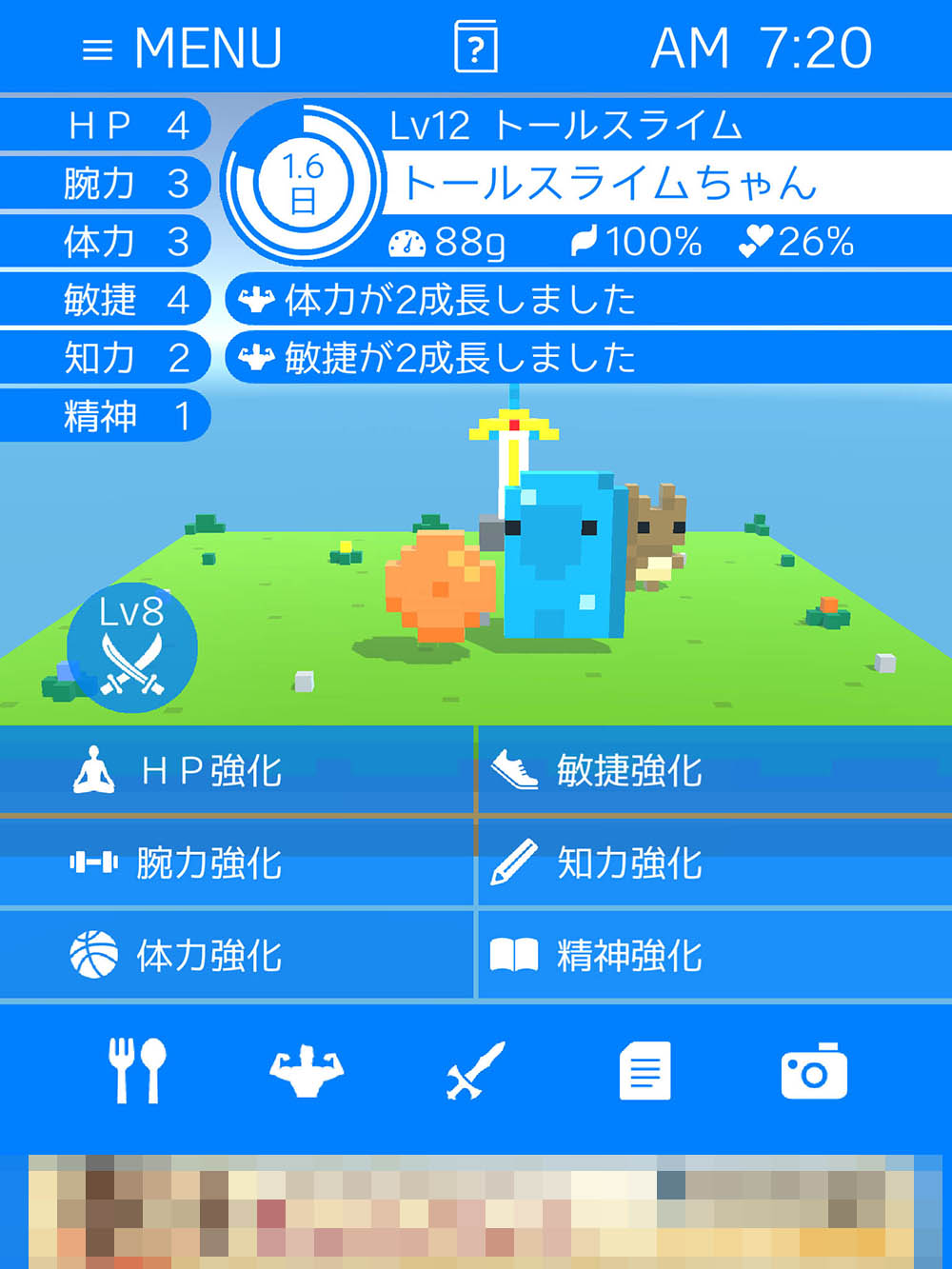Select HP強化 training
952x1269 pixels.
click(237, 770)
